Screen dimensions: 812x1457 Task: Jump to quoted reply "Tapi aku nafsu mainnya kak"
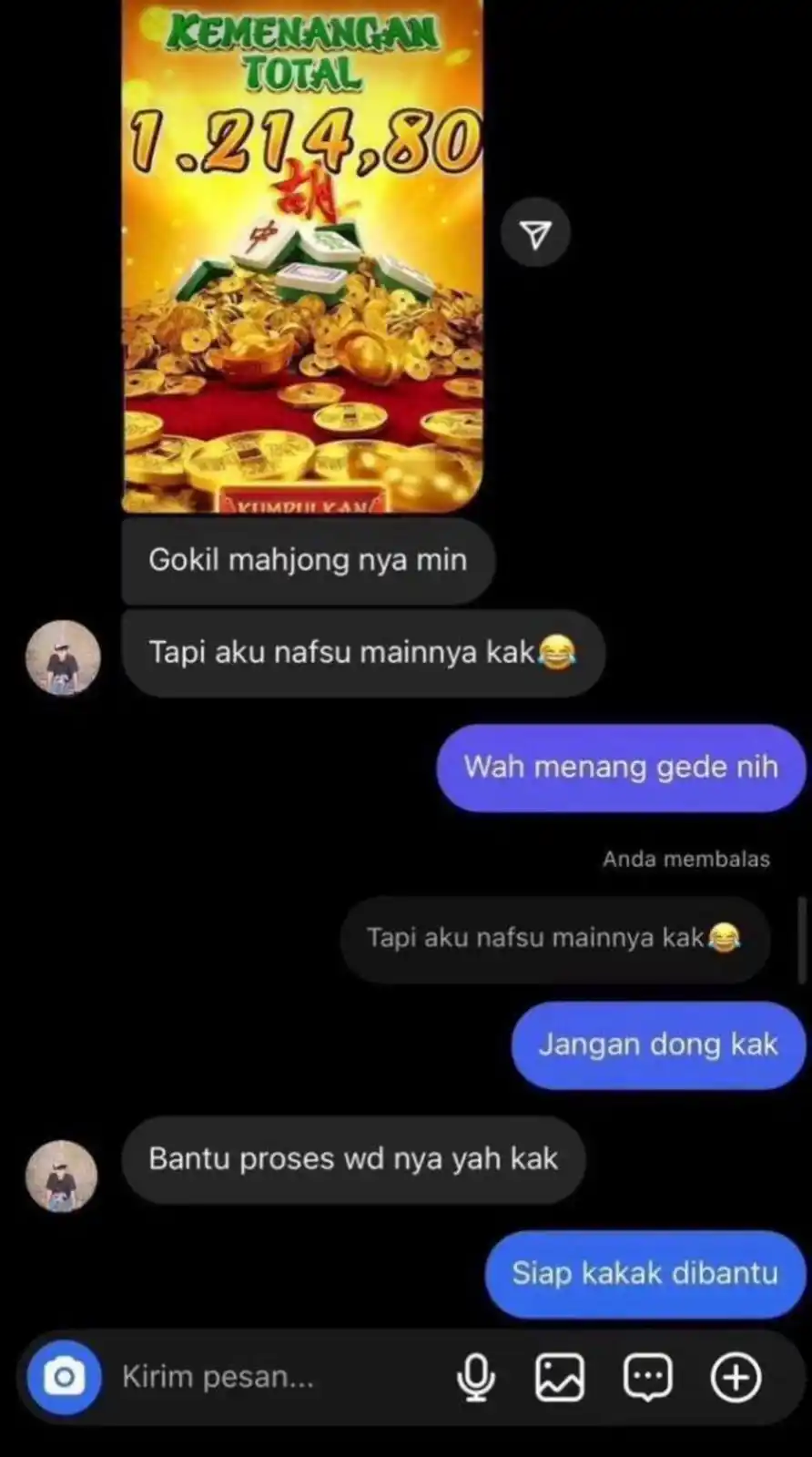click(553, 938)
